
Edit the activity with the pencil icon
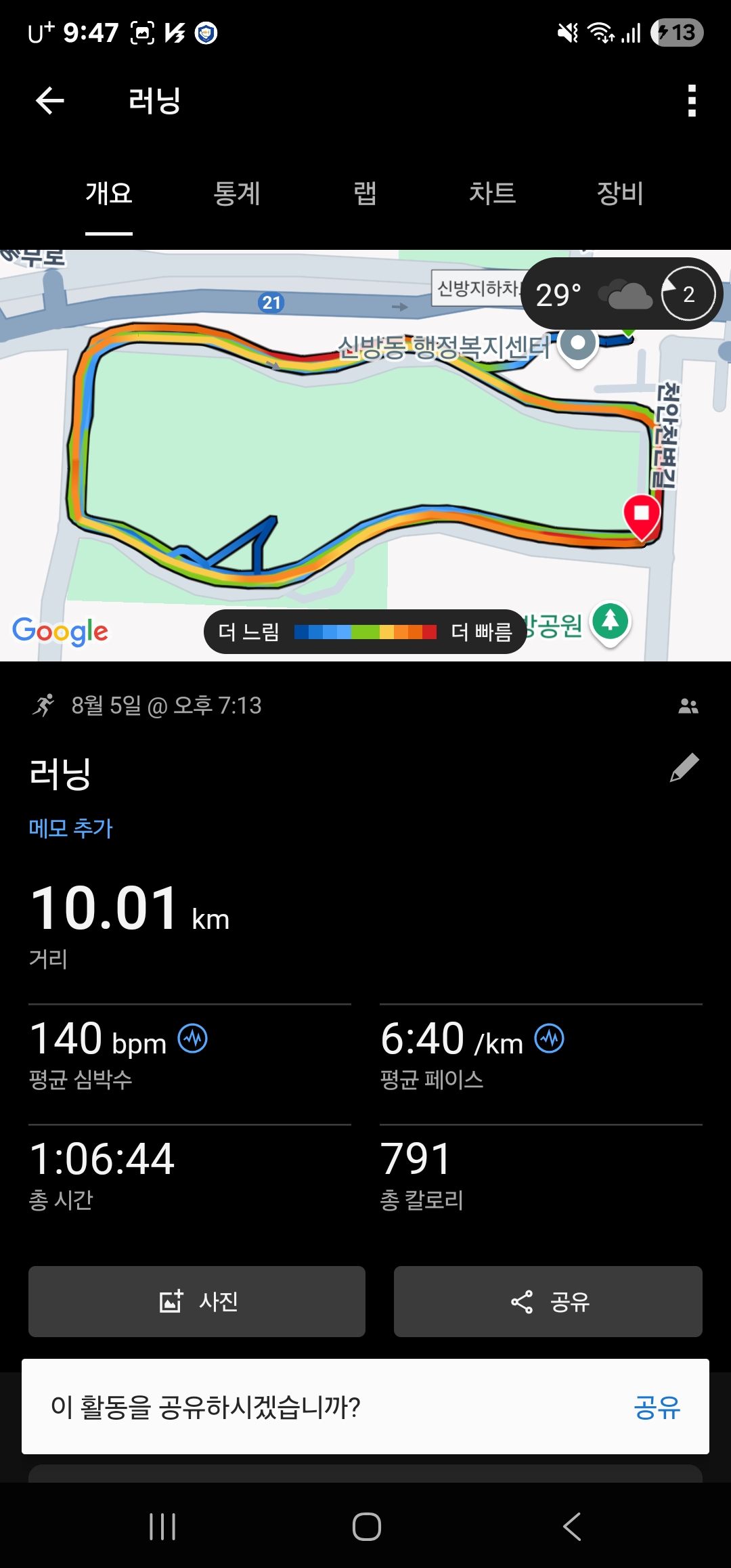(x=684, y=768)
